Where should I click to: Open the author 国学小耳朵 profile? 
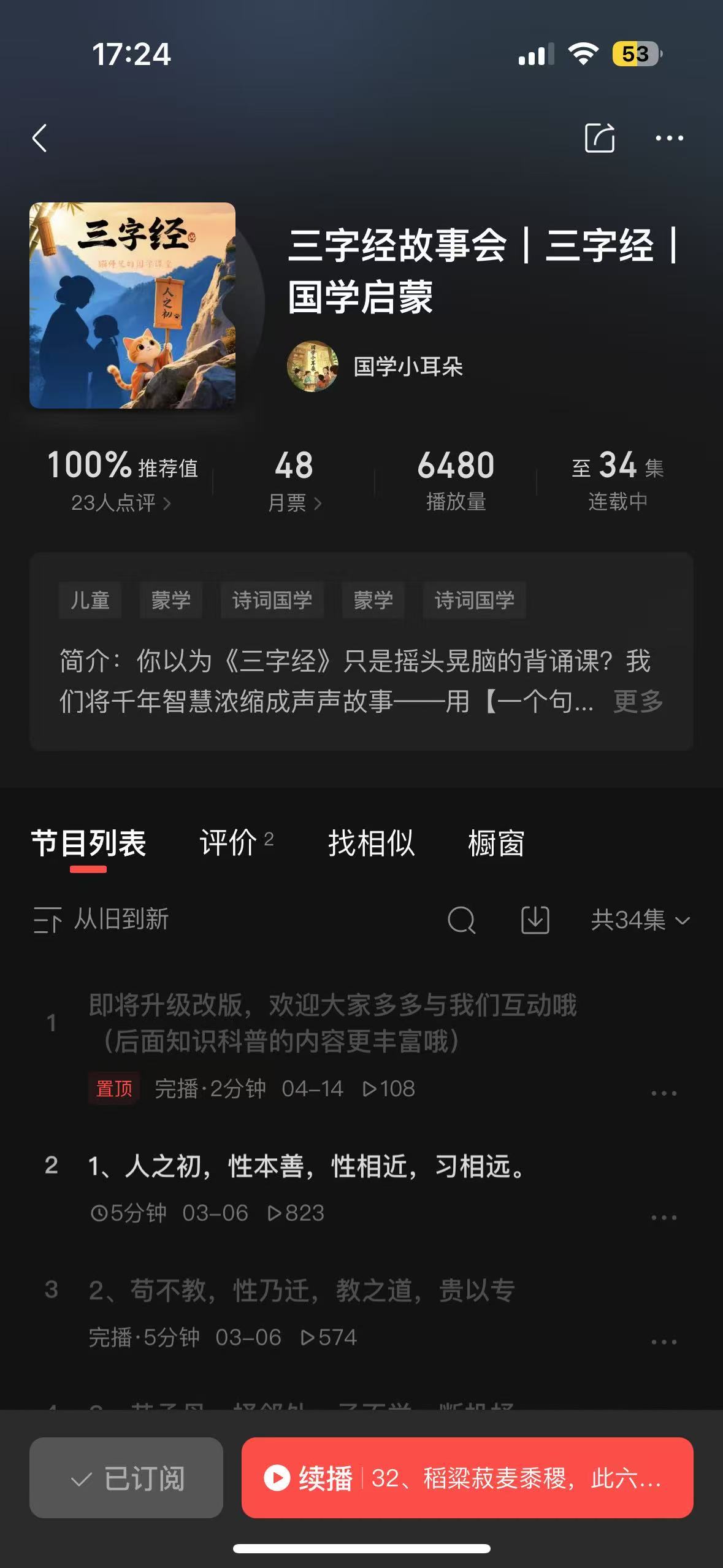pos(407,367)
